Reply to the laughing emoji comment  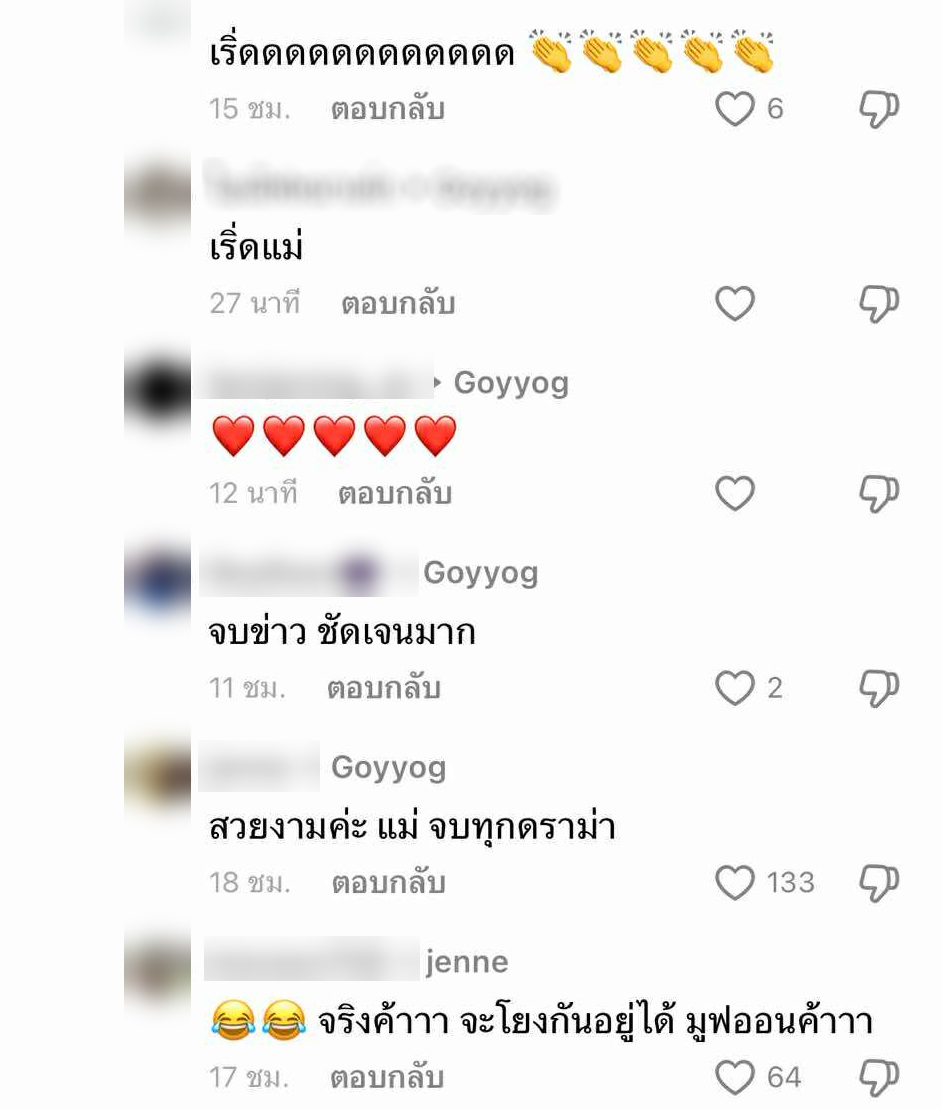pos(387,1077)
